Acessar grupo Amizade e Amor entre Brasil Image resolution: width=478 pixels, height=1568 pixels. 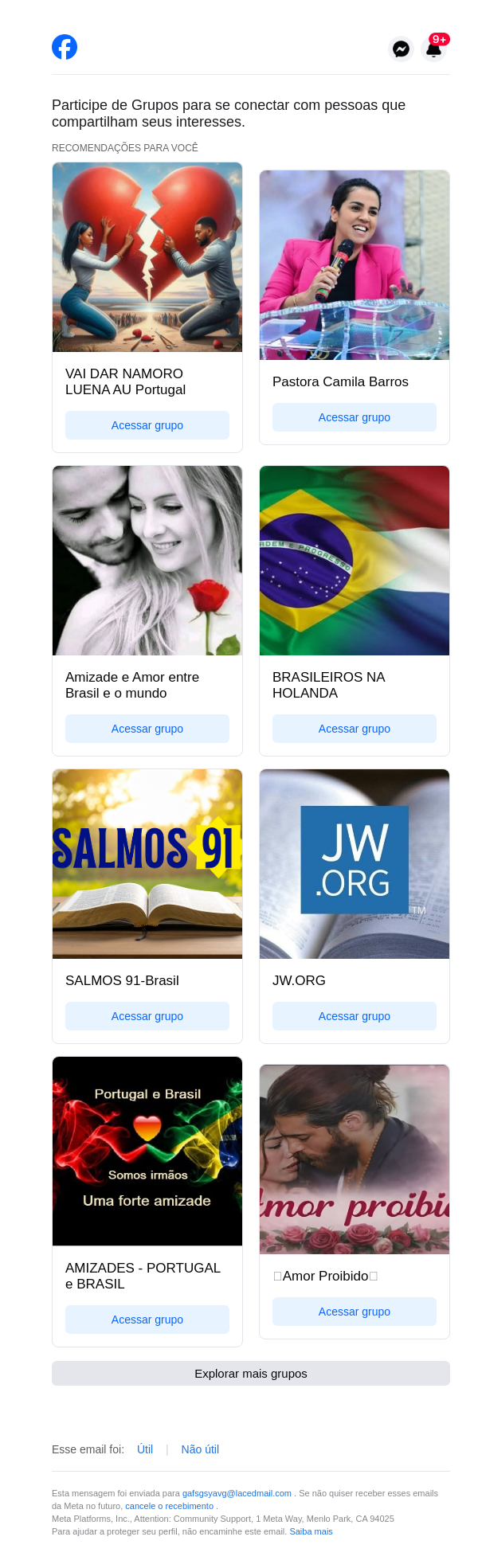point(147,729)
